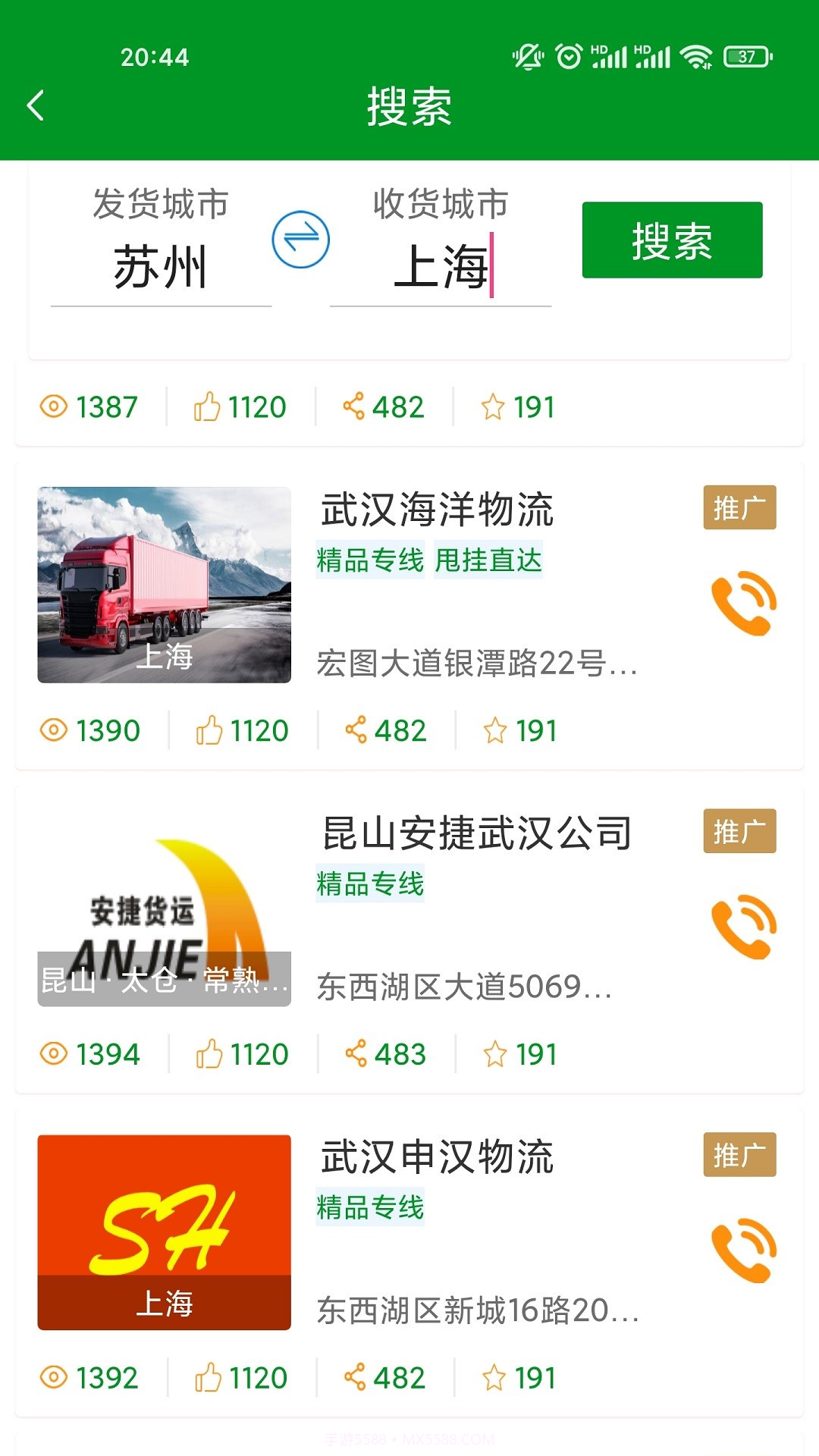Image resolution: width=819 pixels, height=1456 pixels.
Task: Tap the share icon showing 482 on top stats
Action: (x=353, y=406)
